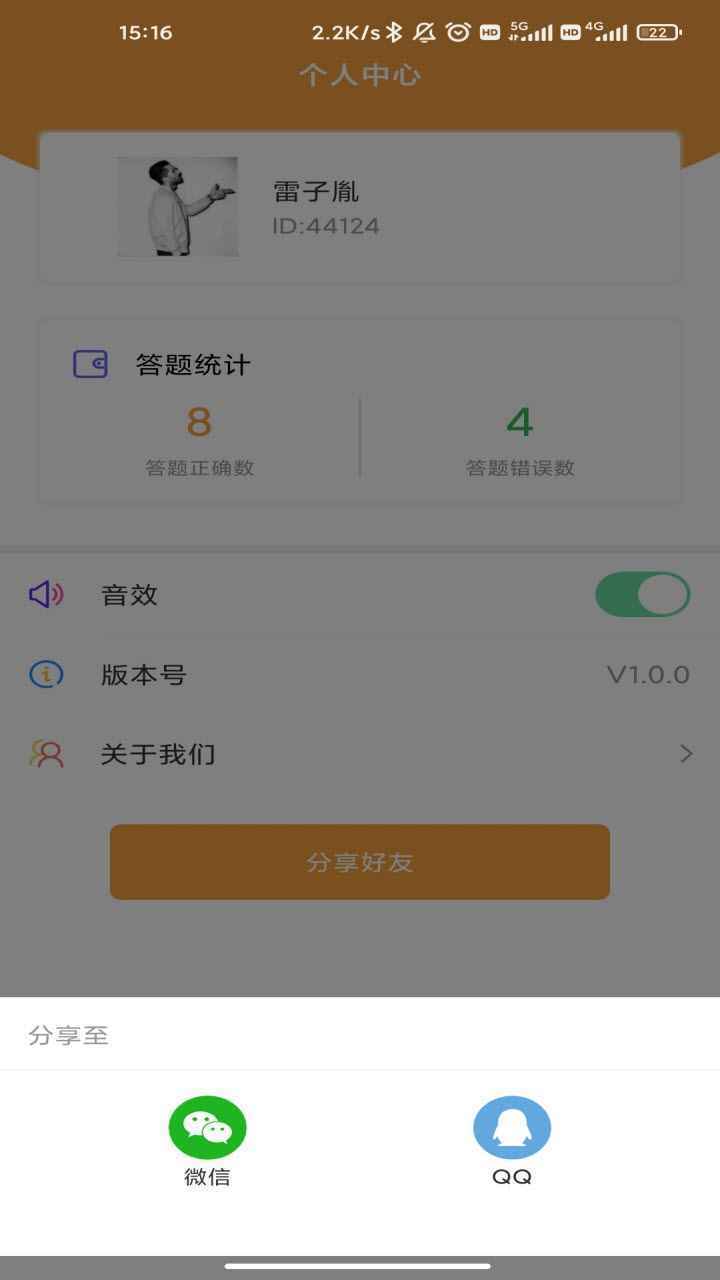This screenshot has width=720, height=1280.
Task: Open 版本号 entry showing V1.0.0
Action: point(360,674)
